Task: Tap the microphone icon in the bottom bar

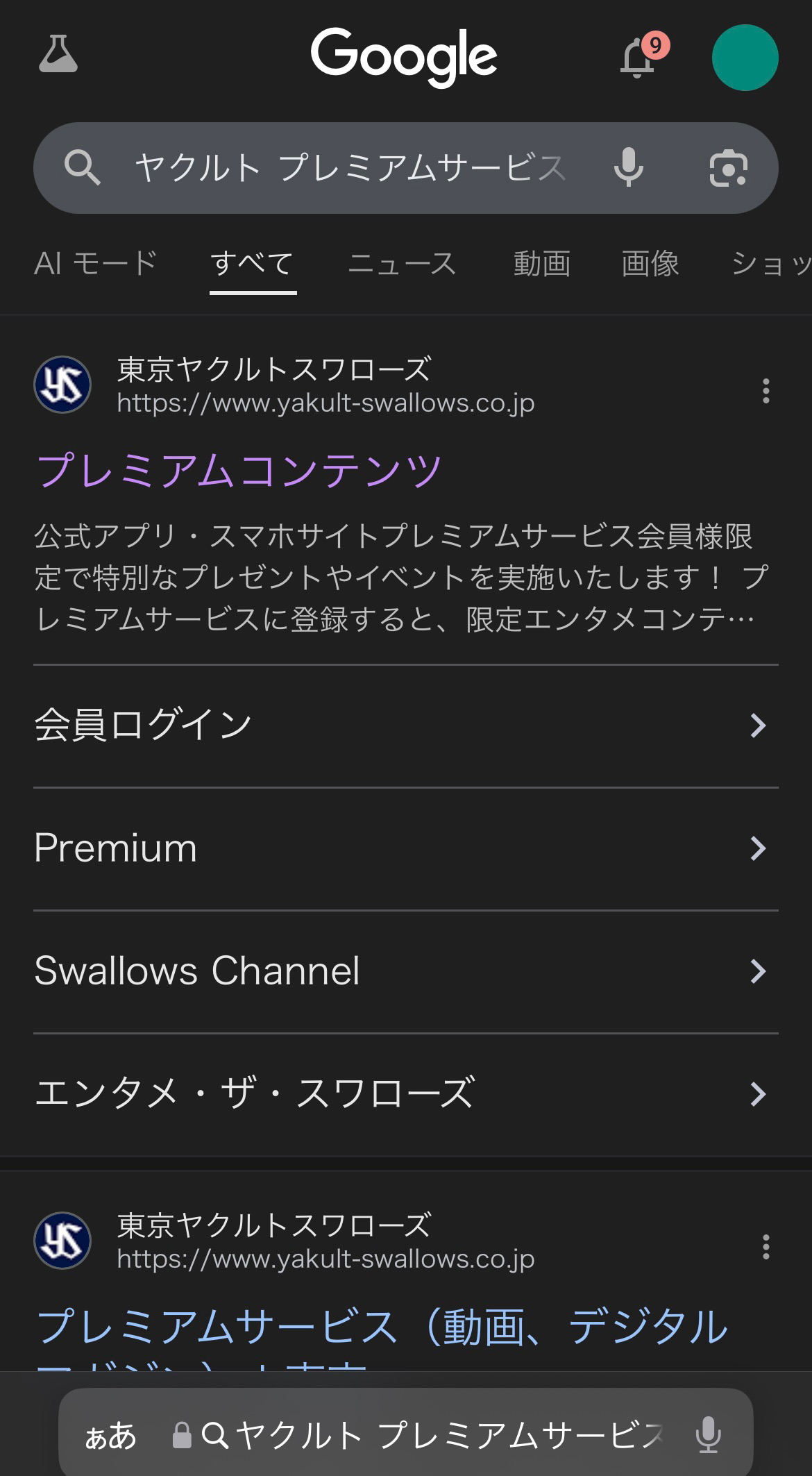Action: 709,1434
